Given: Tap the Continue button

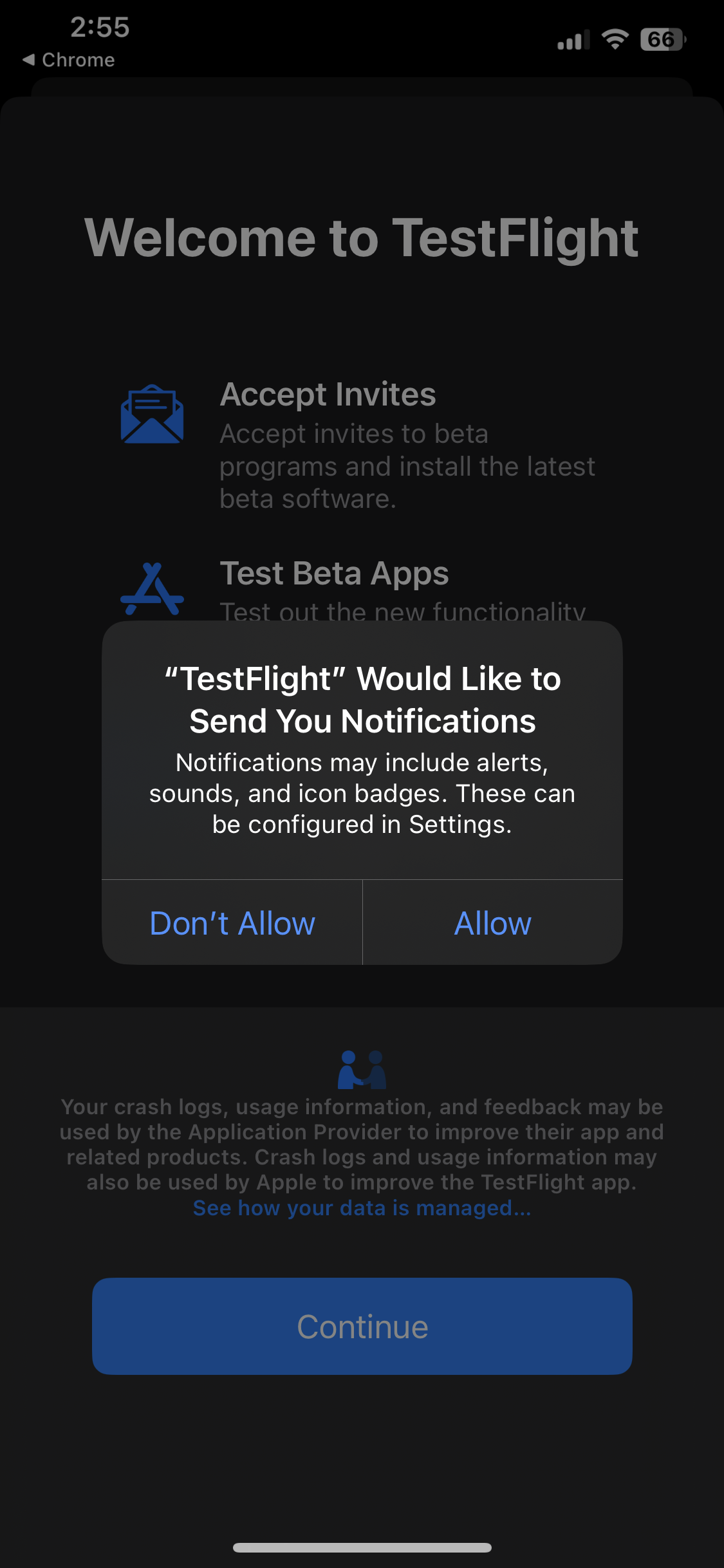Looking at the screenshot, I should point(362,1327).
